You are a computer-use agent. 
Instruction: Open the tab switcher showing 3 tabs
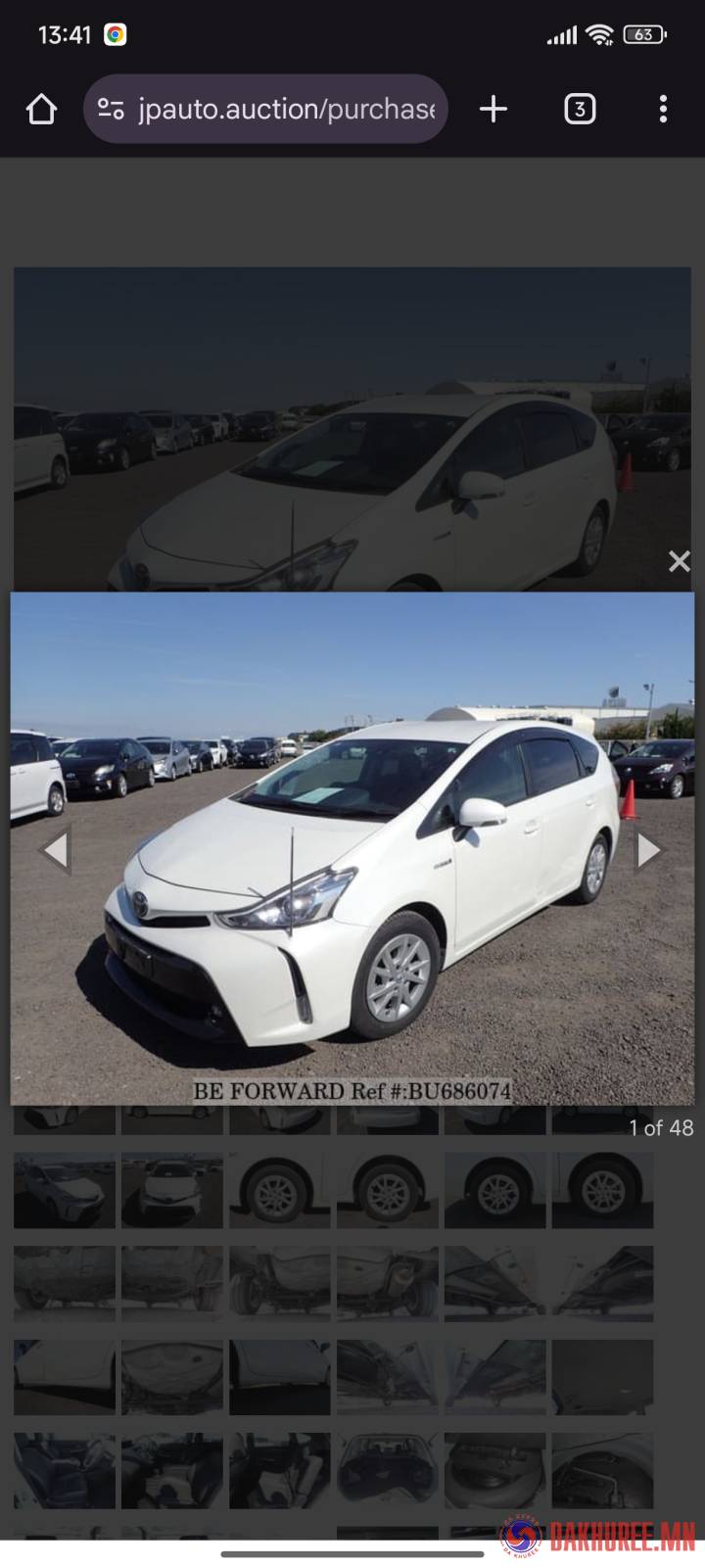pos(580,109)
